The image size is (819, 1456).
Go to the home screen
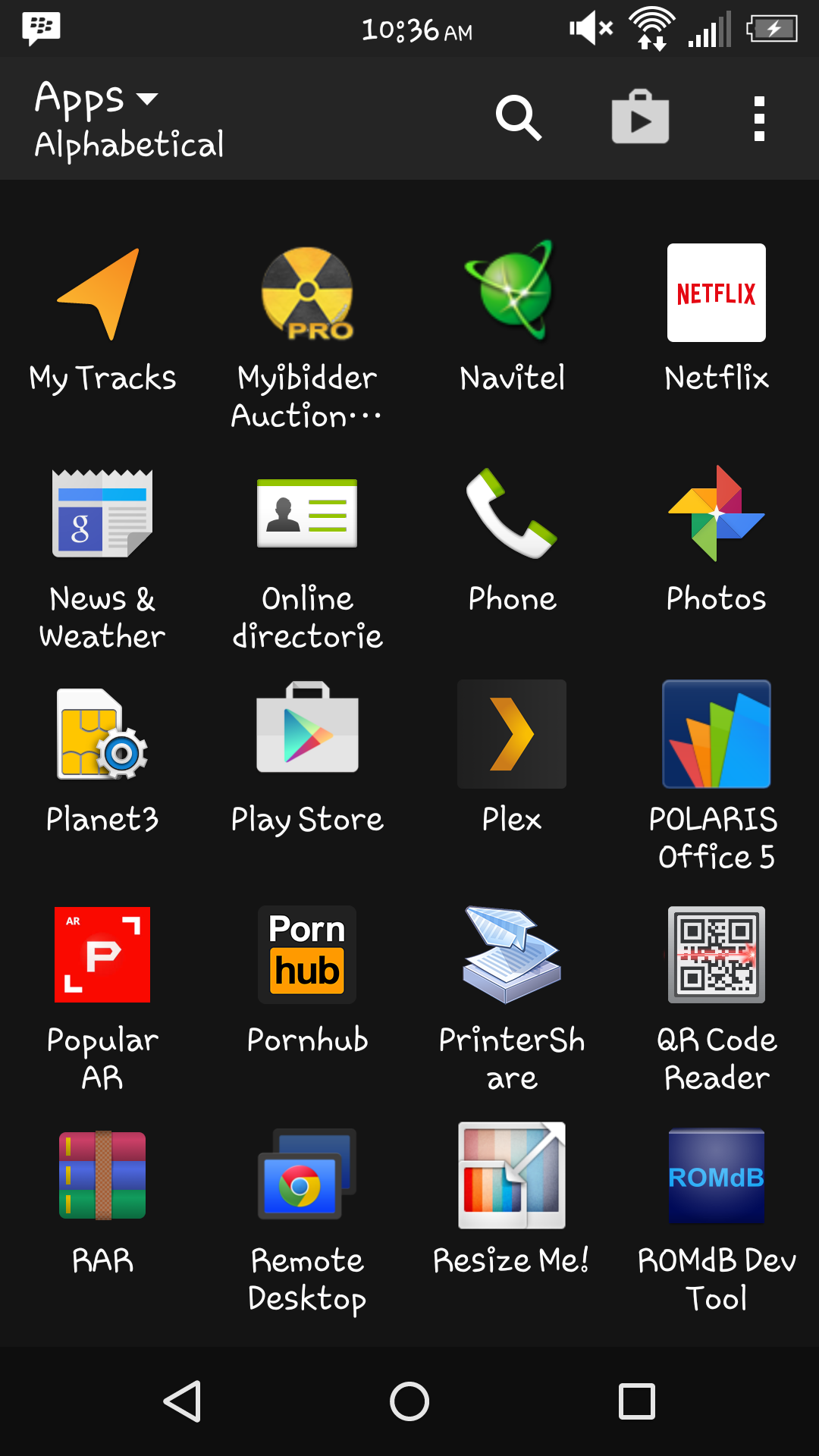tap(409, 1401)
